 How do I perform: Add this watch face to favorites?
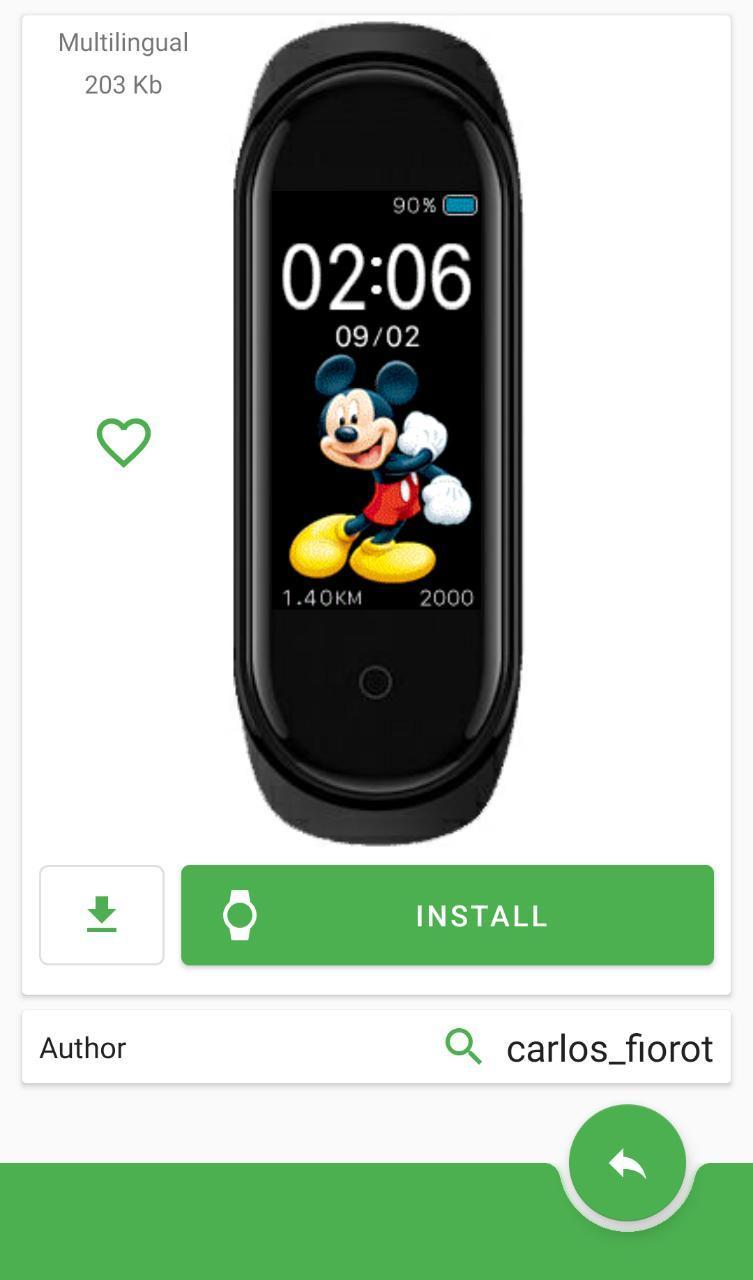[123, 441]
